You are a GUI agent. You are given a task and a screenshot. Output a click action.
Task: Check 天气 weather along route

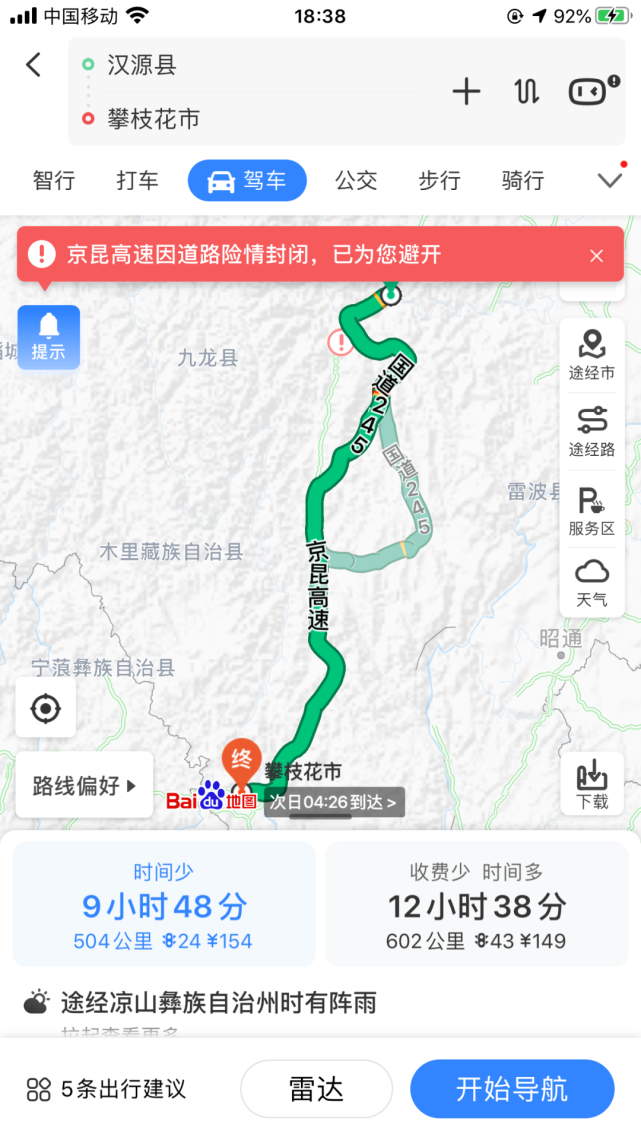(x=592, y=583)
